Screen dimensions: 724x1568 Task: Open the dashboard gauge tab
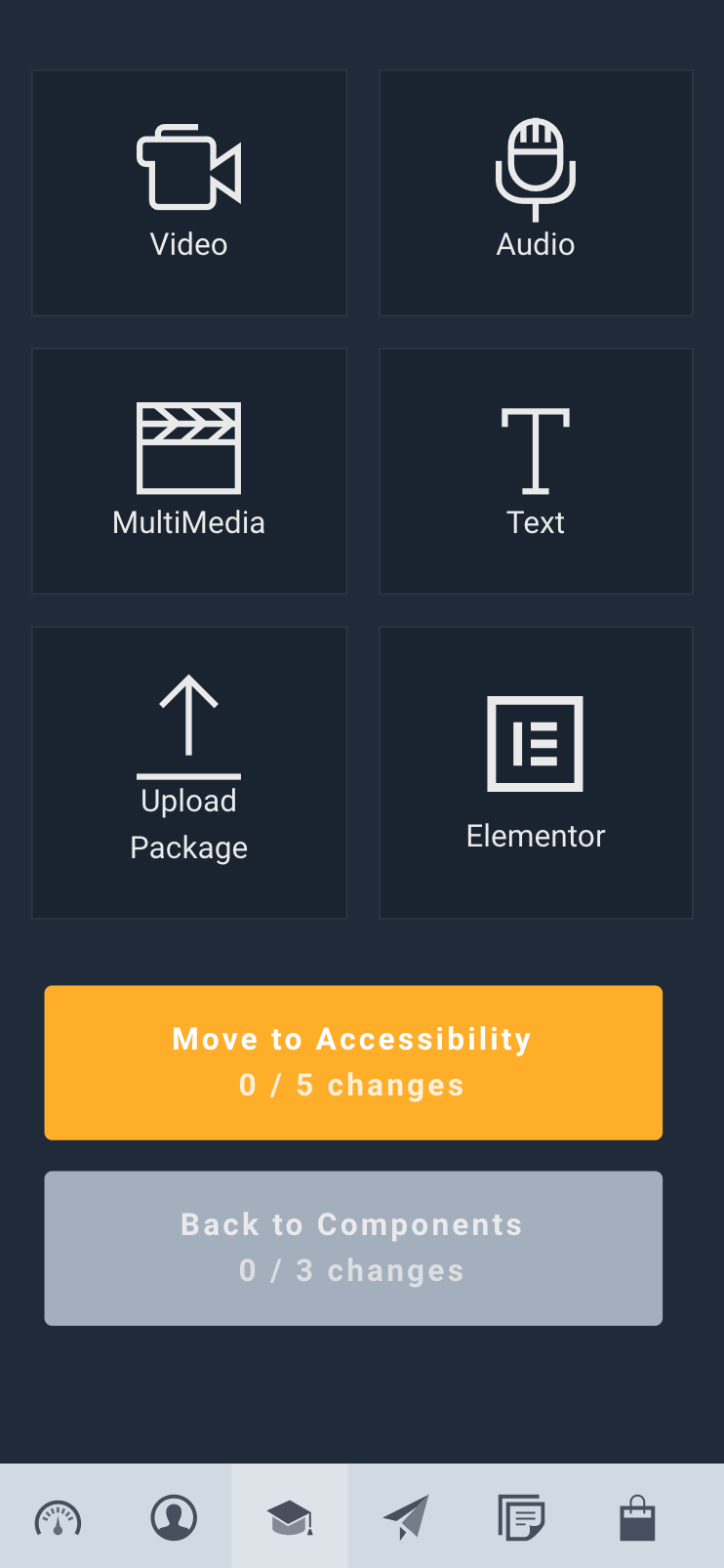59,1518
